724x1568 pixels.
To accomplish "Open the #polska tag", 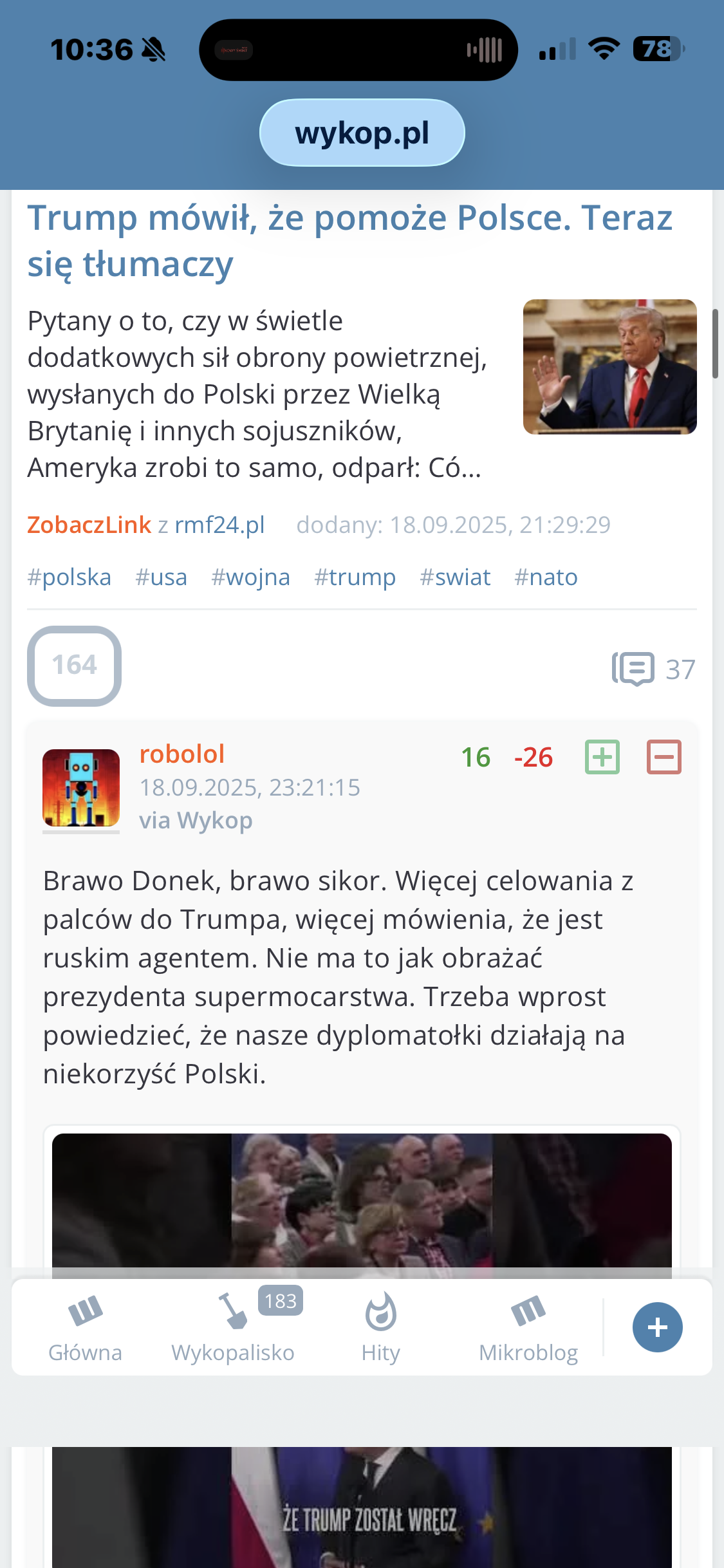I will point(70,577).
